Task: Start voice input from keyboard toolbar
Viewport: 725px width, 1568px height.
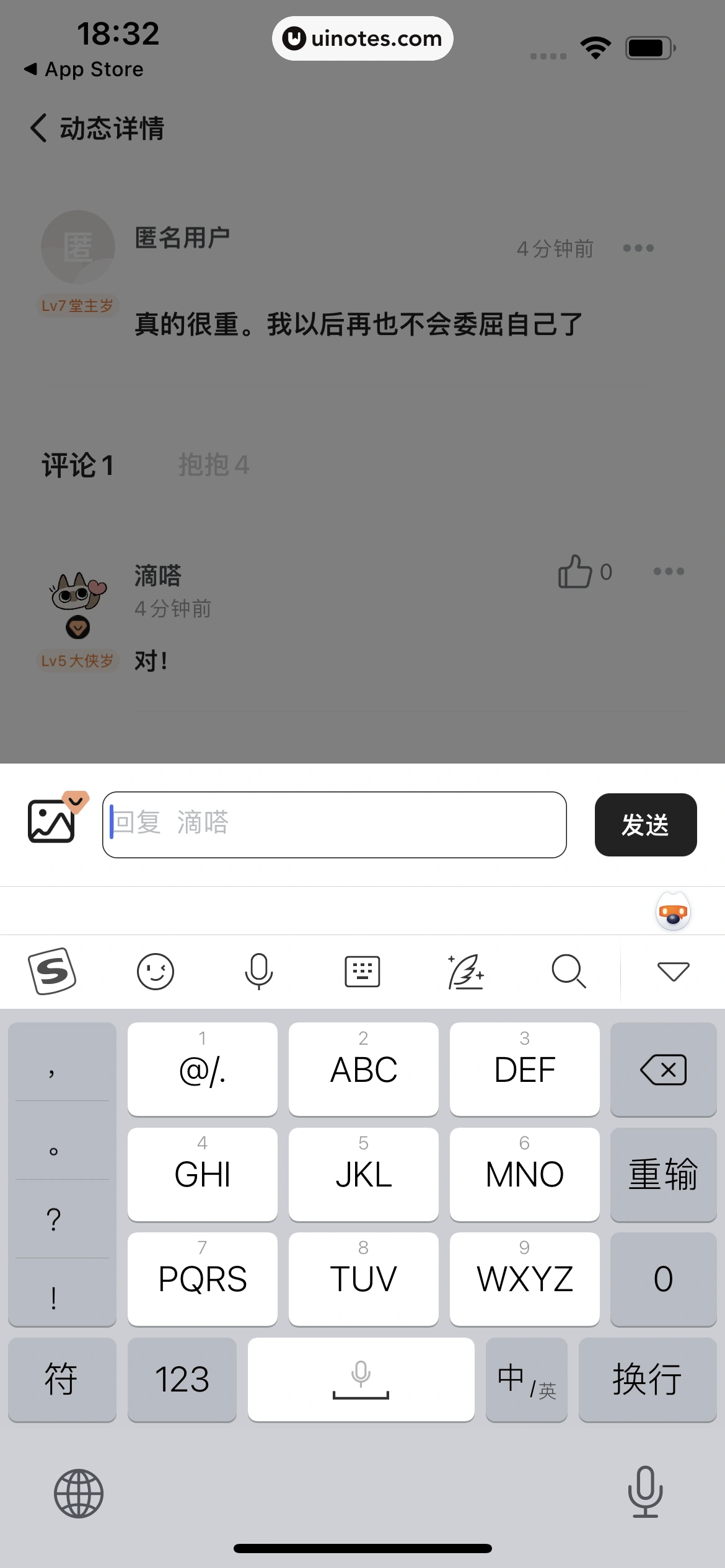Action: tap(258, 971)
